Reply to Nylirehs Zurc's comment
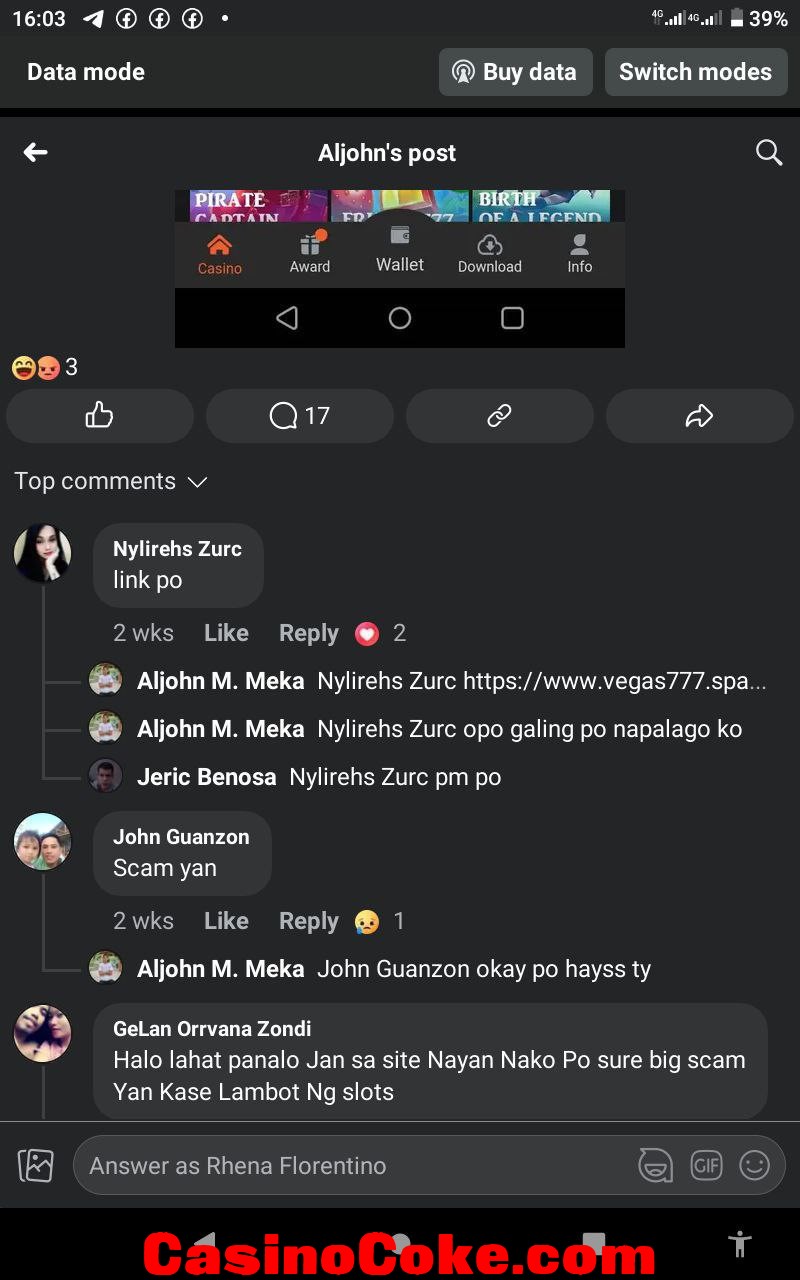This screenshot has height=1280, width=800. (308, 633)
